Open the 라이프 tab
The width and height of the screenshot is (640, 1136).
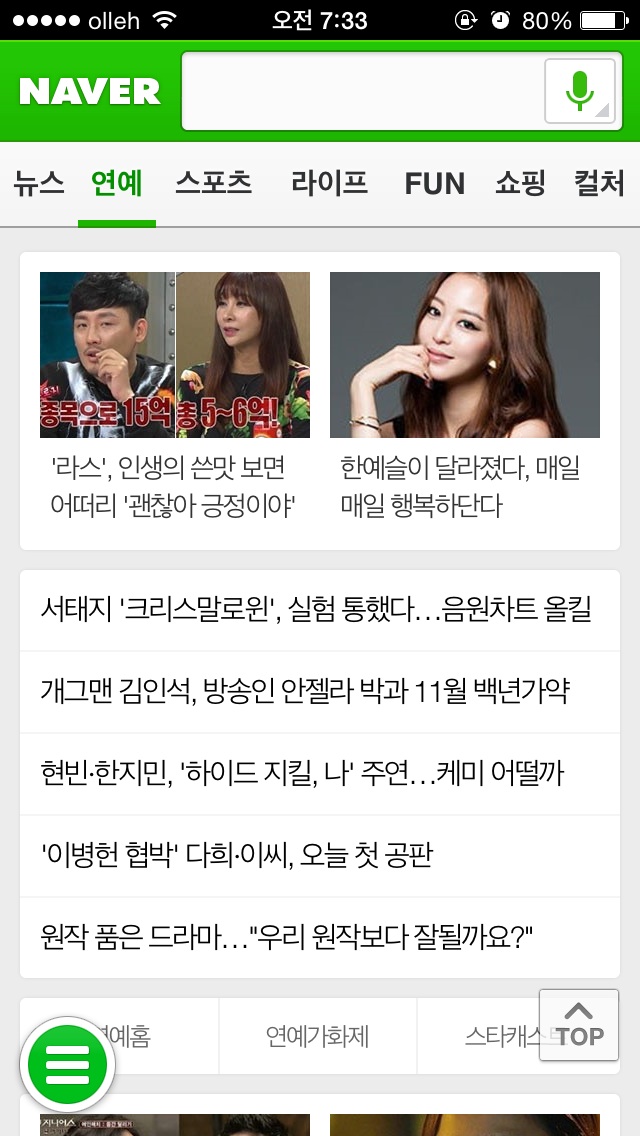[329, 183]
